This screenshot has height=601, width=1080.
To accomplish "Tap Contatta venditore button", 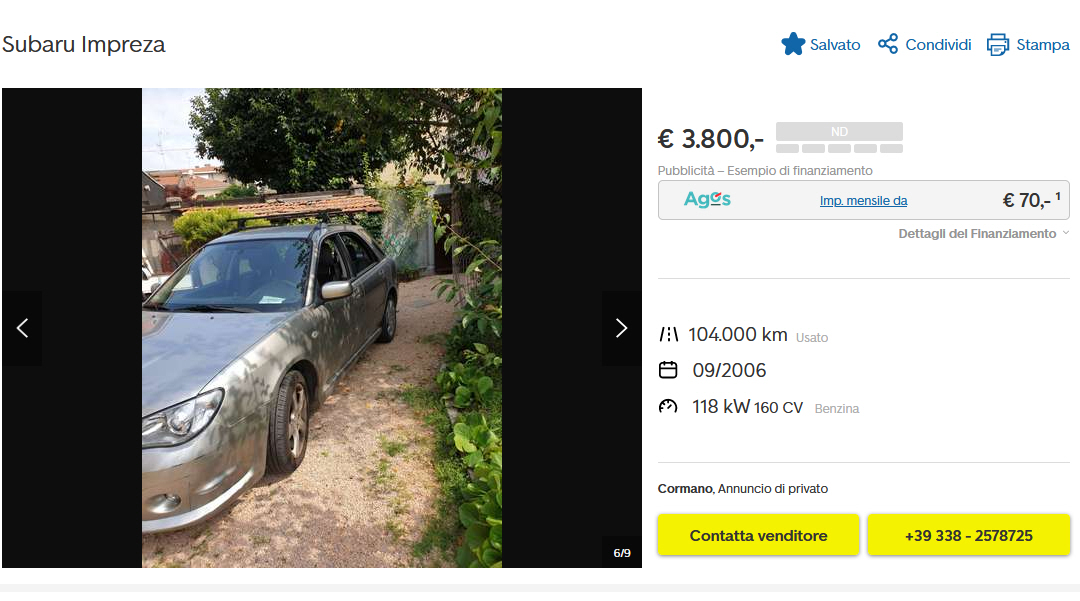I will (758, 535).
